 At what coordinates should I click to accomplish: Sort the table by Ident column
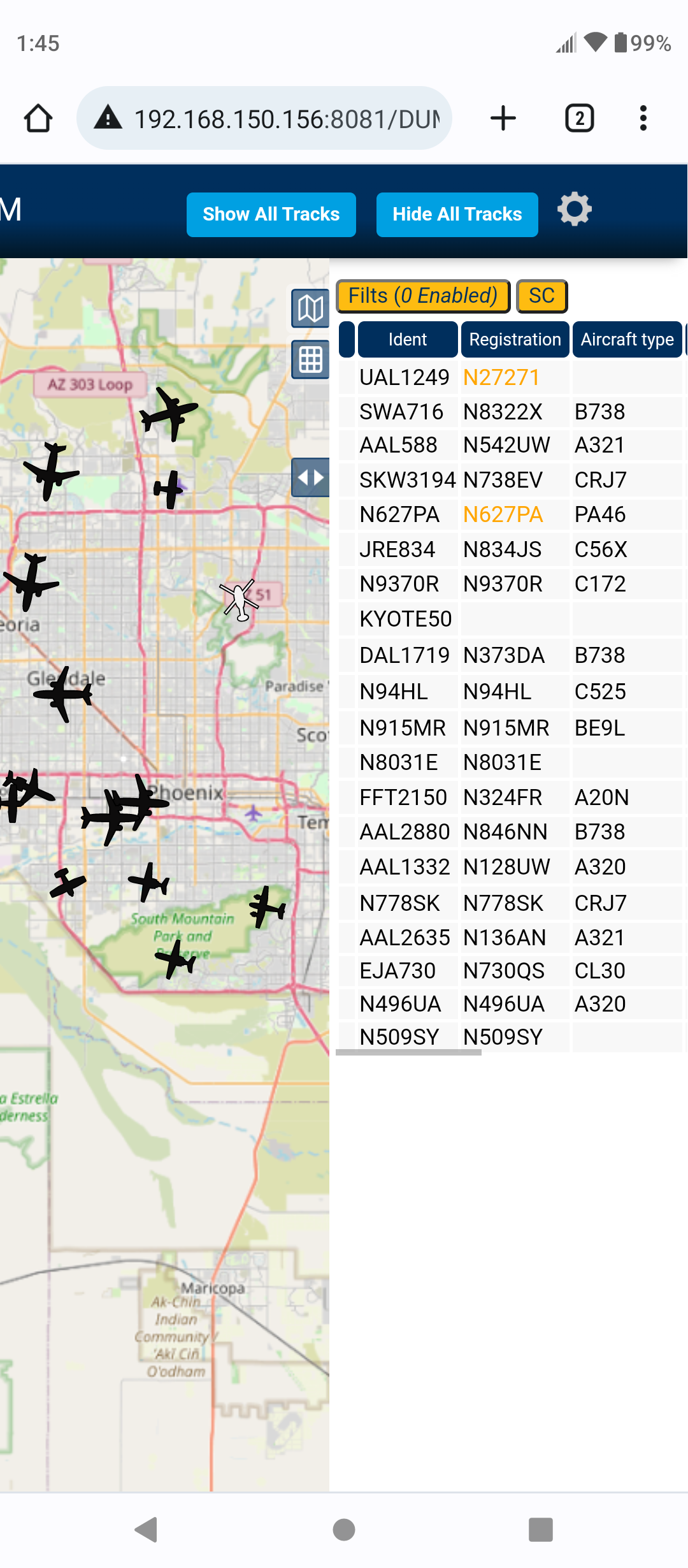(408, 339)
